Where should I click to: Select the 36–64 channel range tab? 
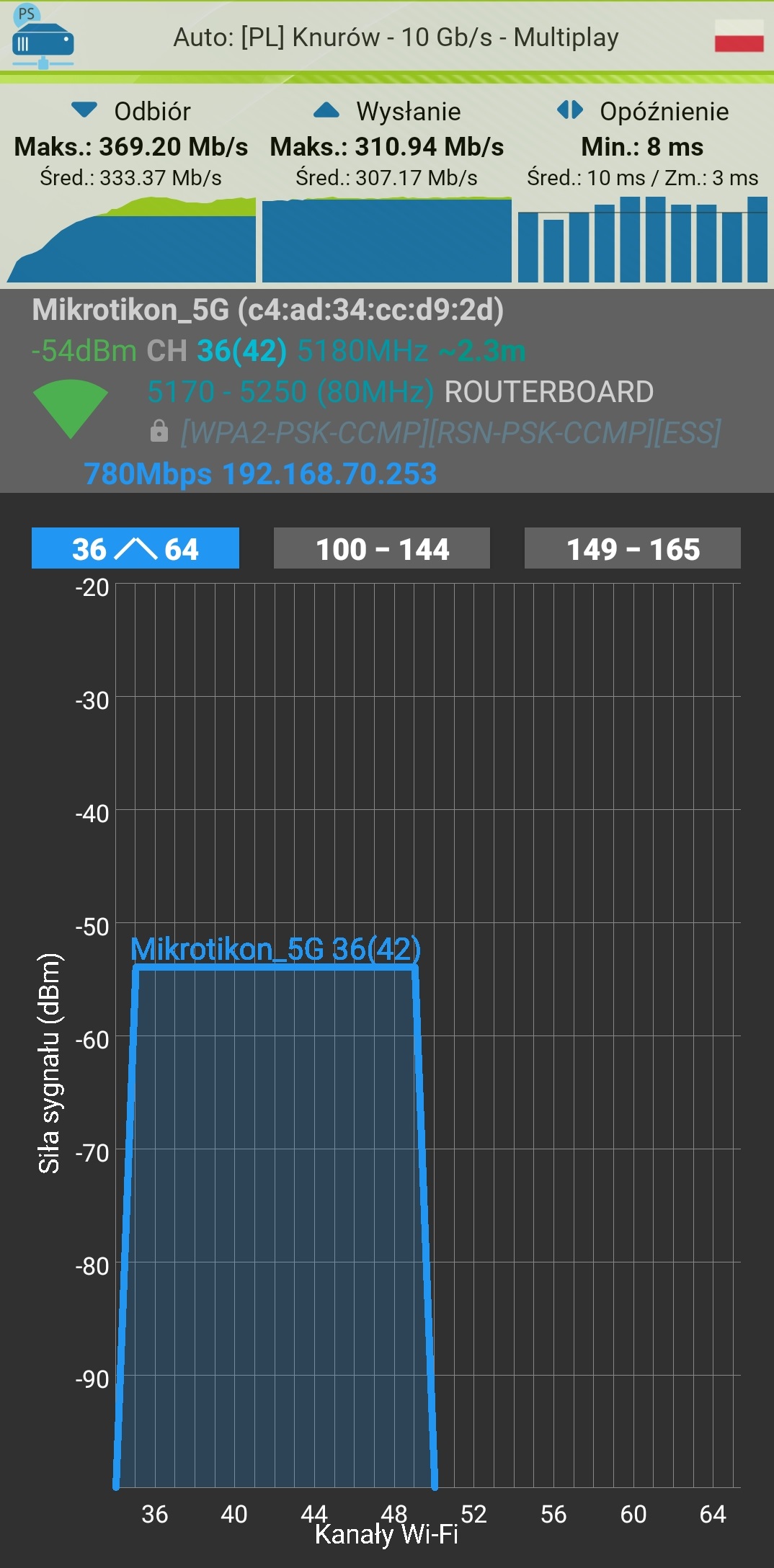pos(135,548)
